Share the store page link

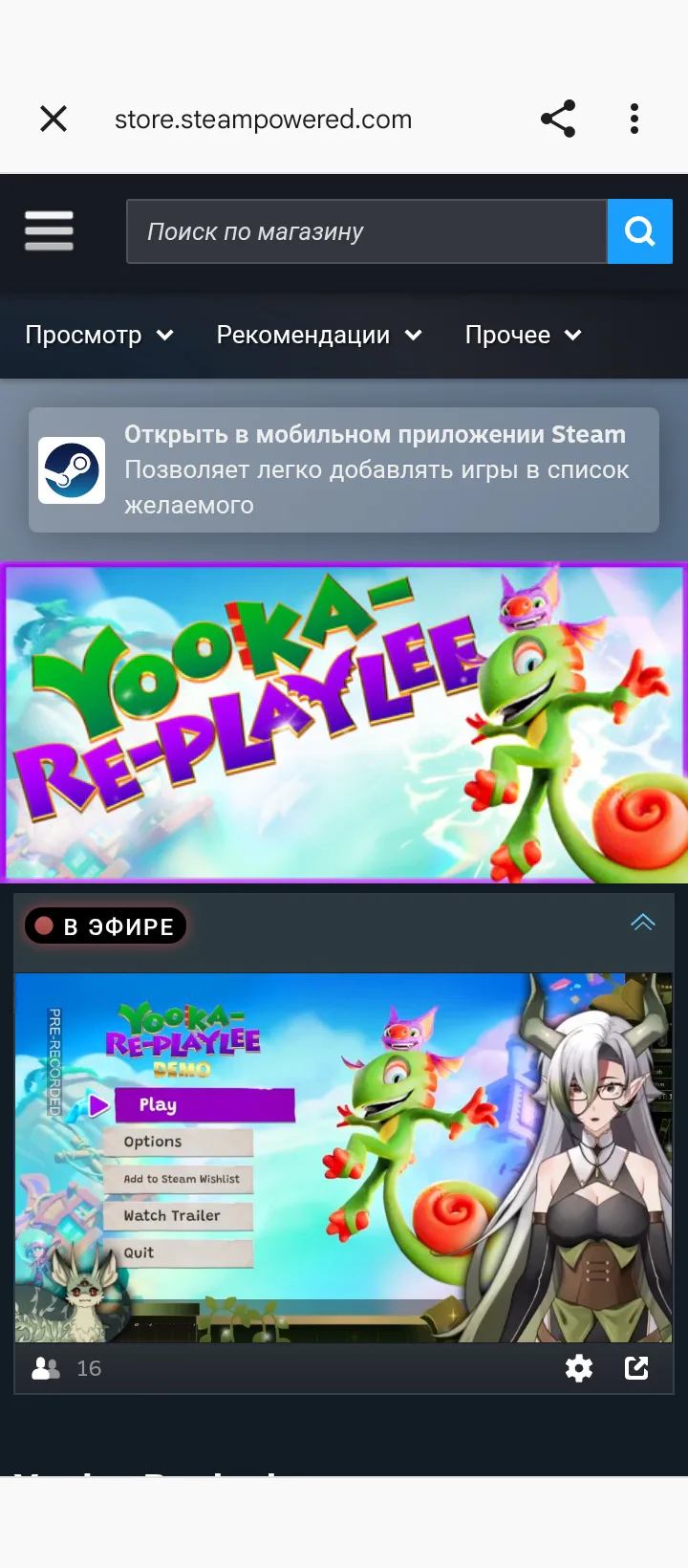(x=558, y=119)
